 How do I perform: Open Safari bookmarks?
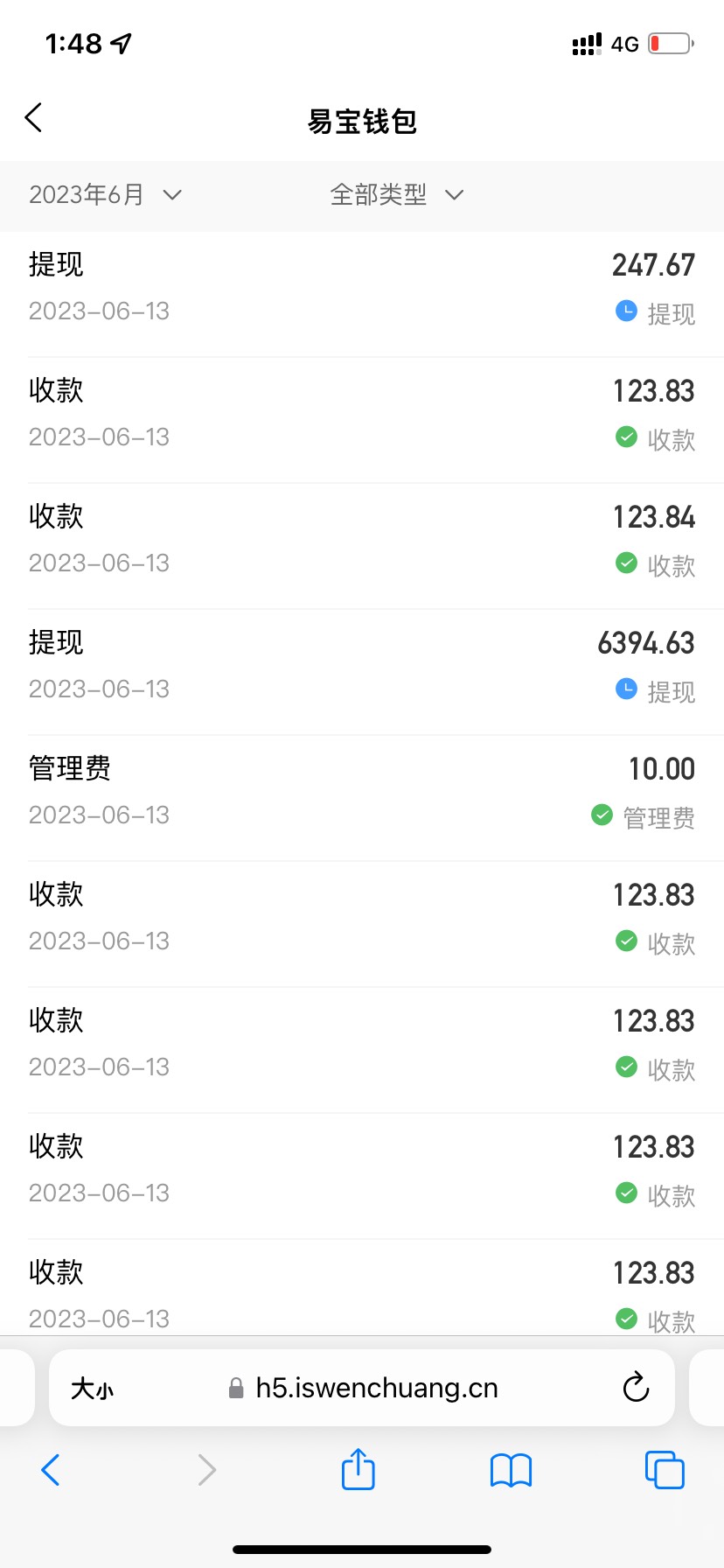pyautogui.click(x=512, y=1470)
